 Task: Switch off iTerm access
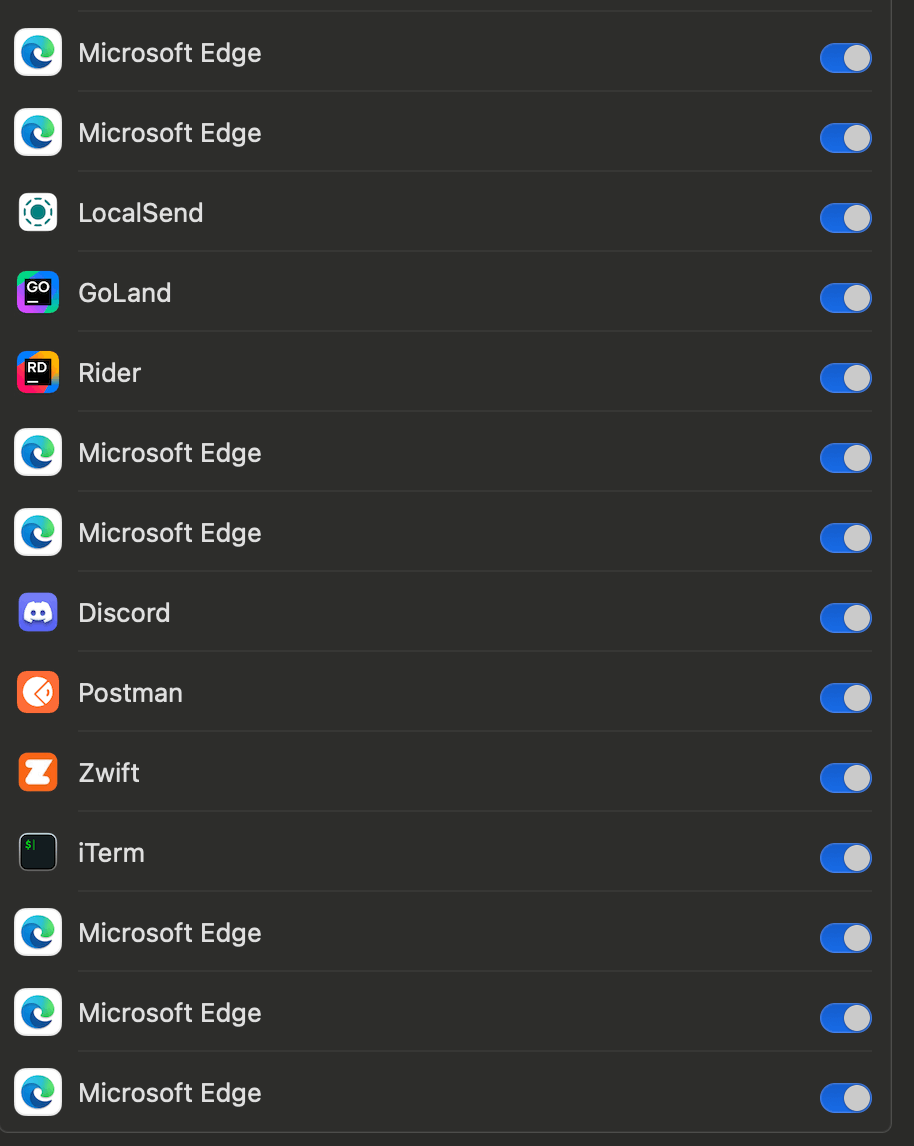click(x=845, y=858)
